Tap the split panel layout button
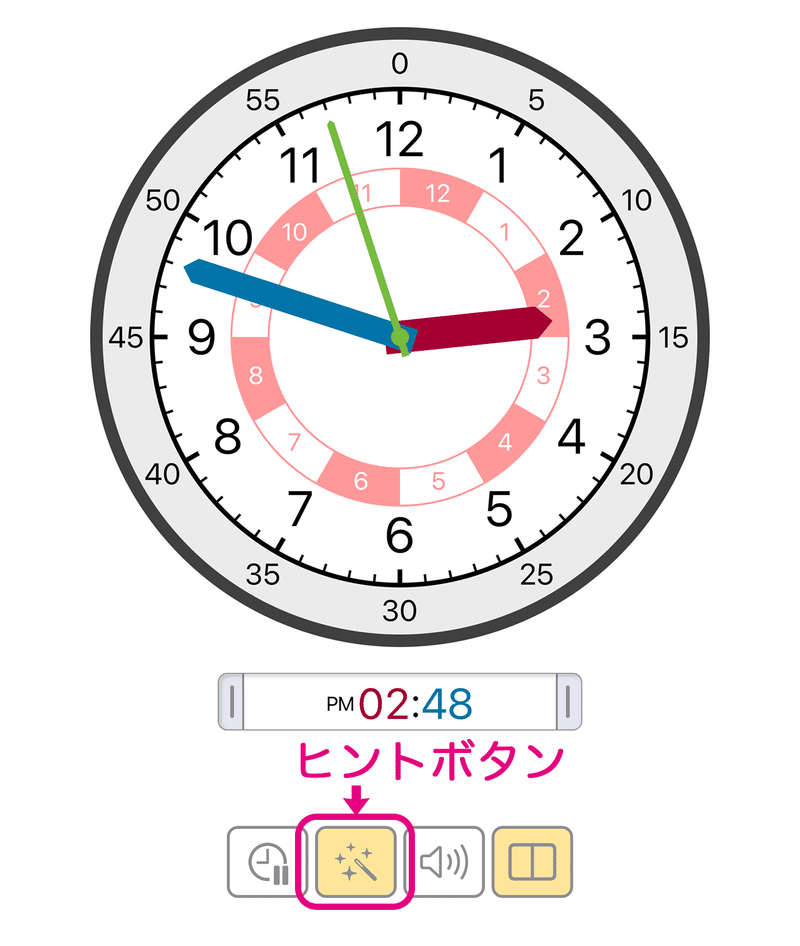The width and height of the screenshot is (800, 946). (x=532, y=861)
